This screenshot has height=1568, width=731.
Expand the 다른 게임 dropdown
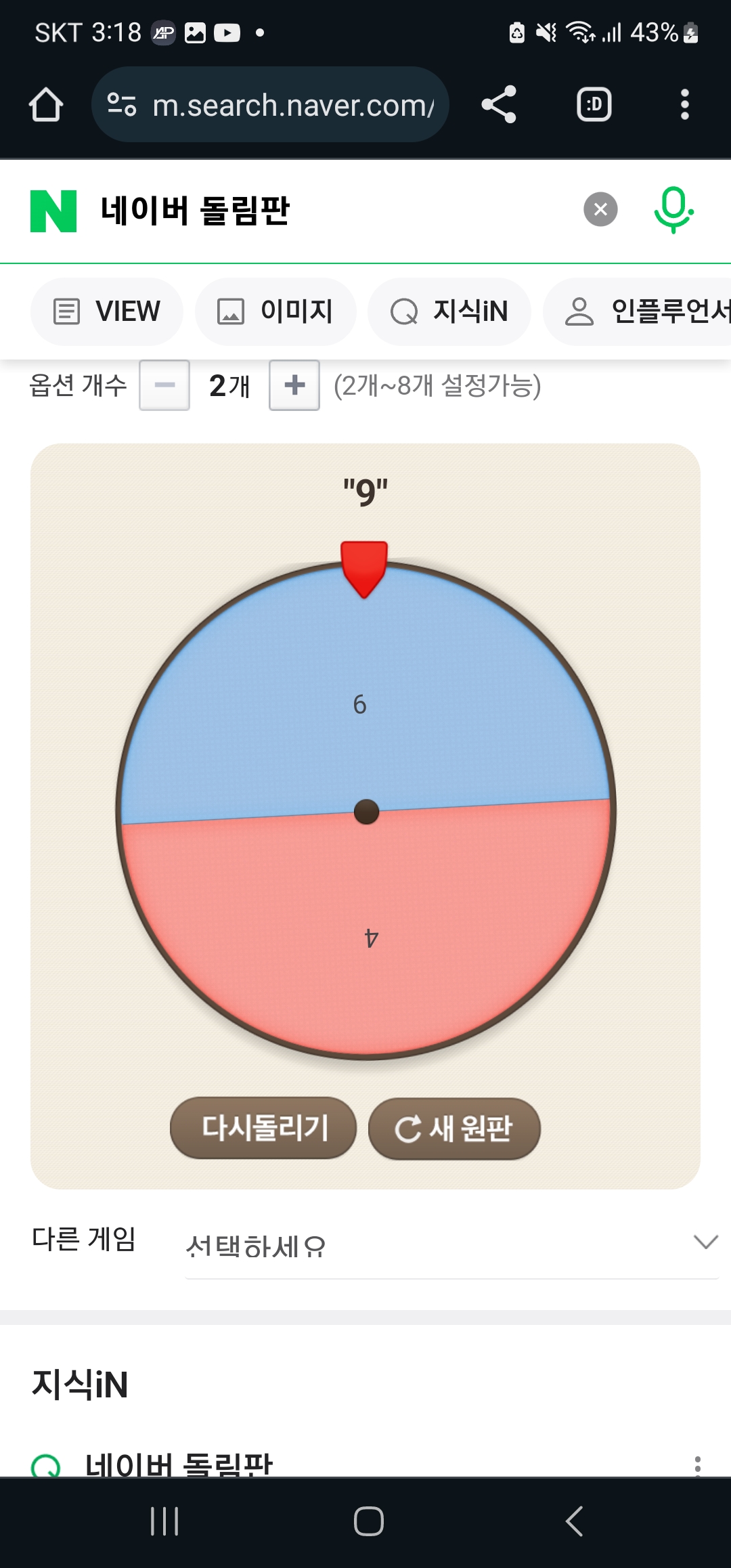click(451, 1244)
